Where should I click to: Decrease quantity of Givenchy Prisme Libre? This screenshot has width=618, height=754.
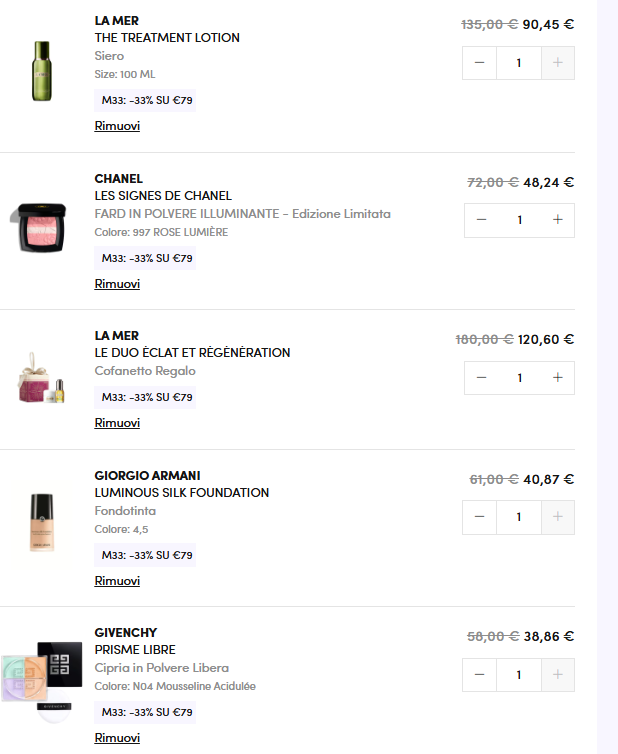[x=480, y=674]
